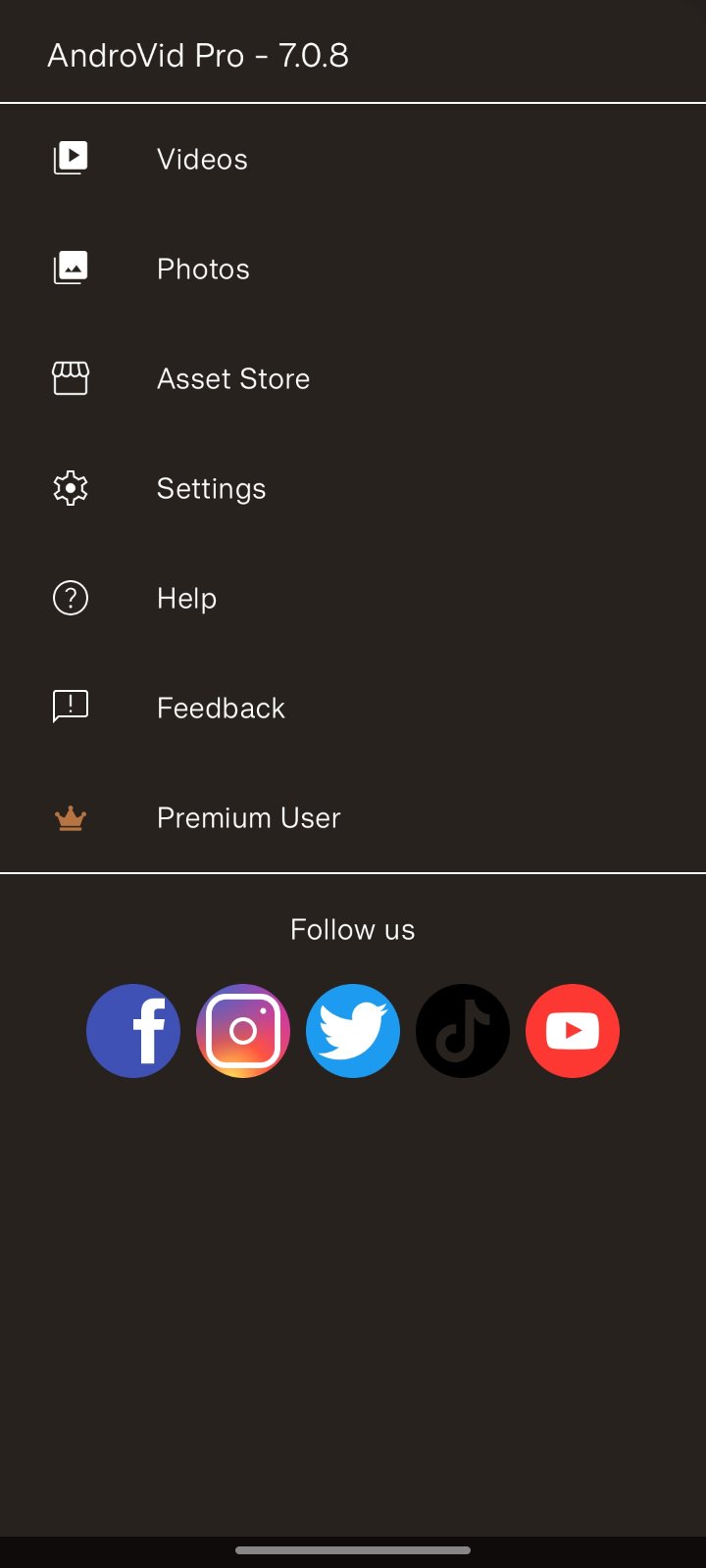
Task: Open the Asset Store
Action: coord(353,378)
